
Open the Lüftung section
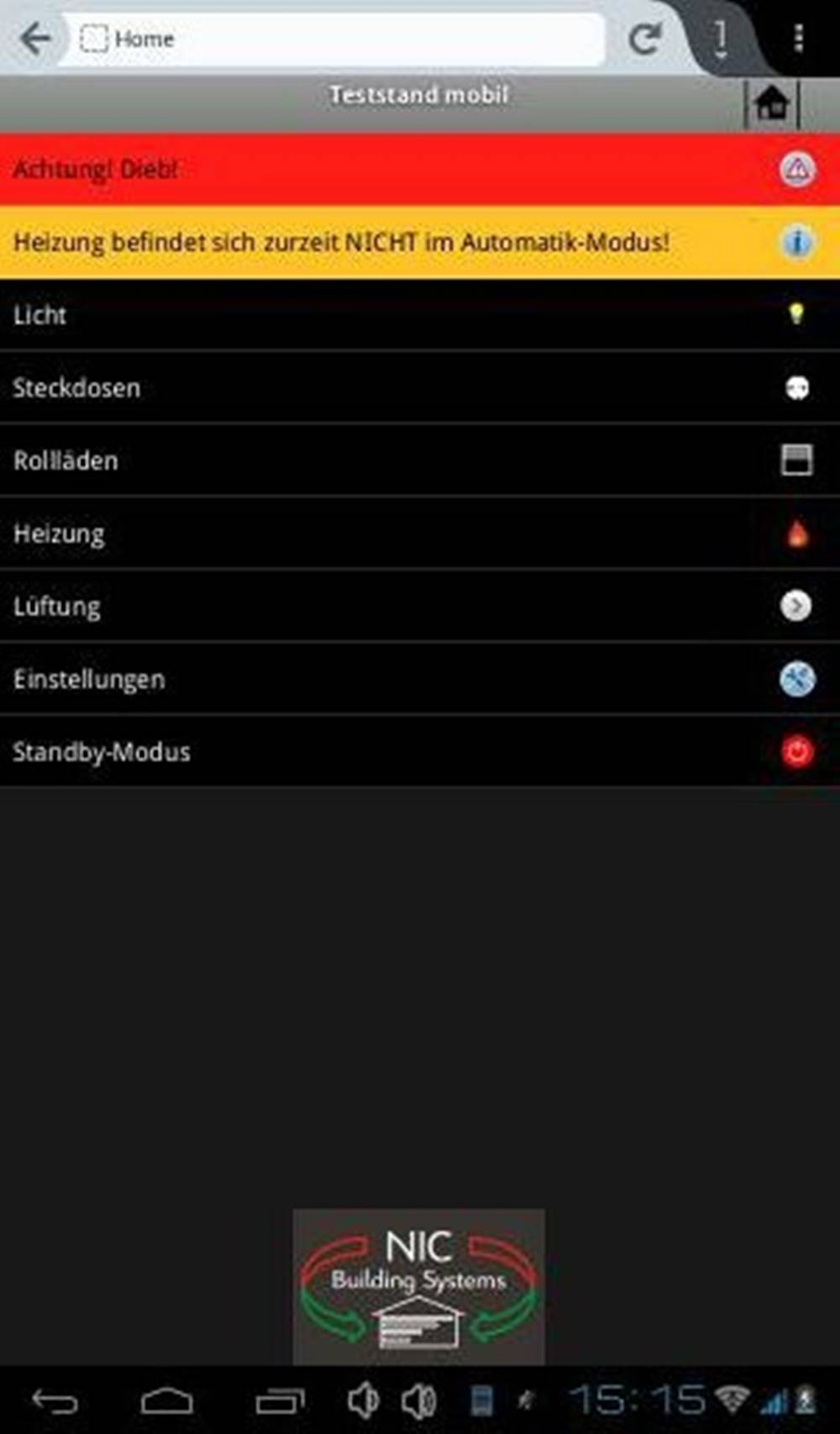[x=420, y=606]
